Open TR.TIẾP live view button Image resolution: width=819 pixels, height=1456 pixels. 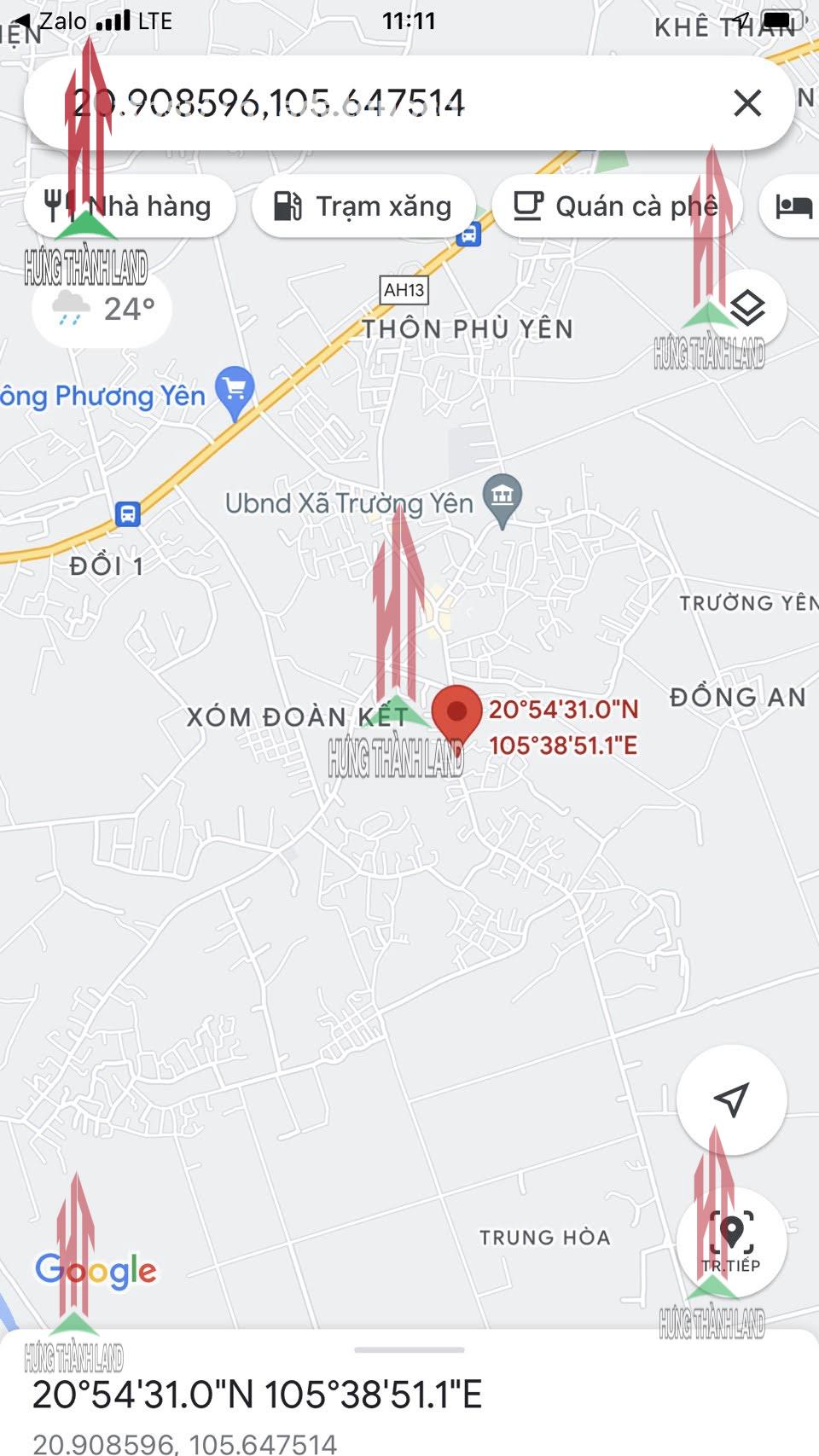click(x=731, y=1241)
